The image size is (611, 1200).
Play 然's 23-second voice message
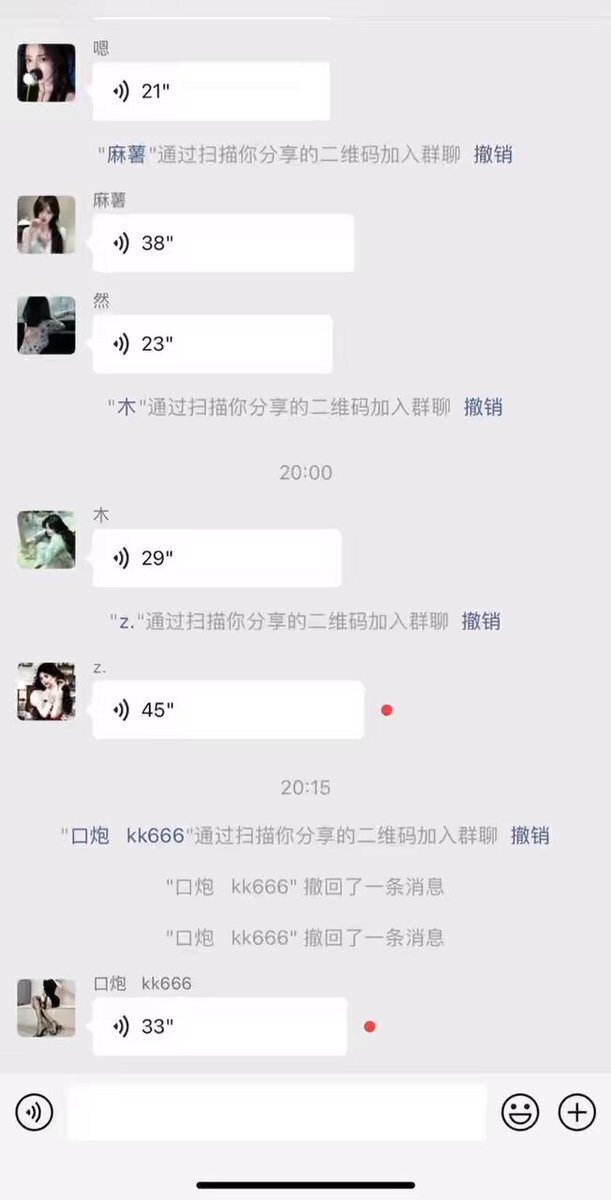[212, 344]
